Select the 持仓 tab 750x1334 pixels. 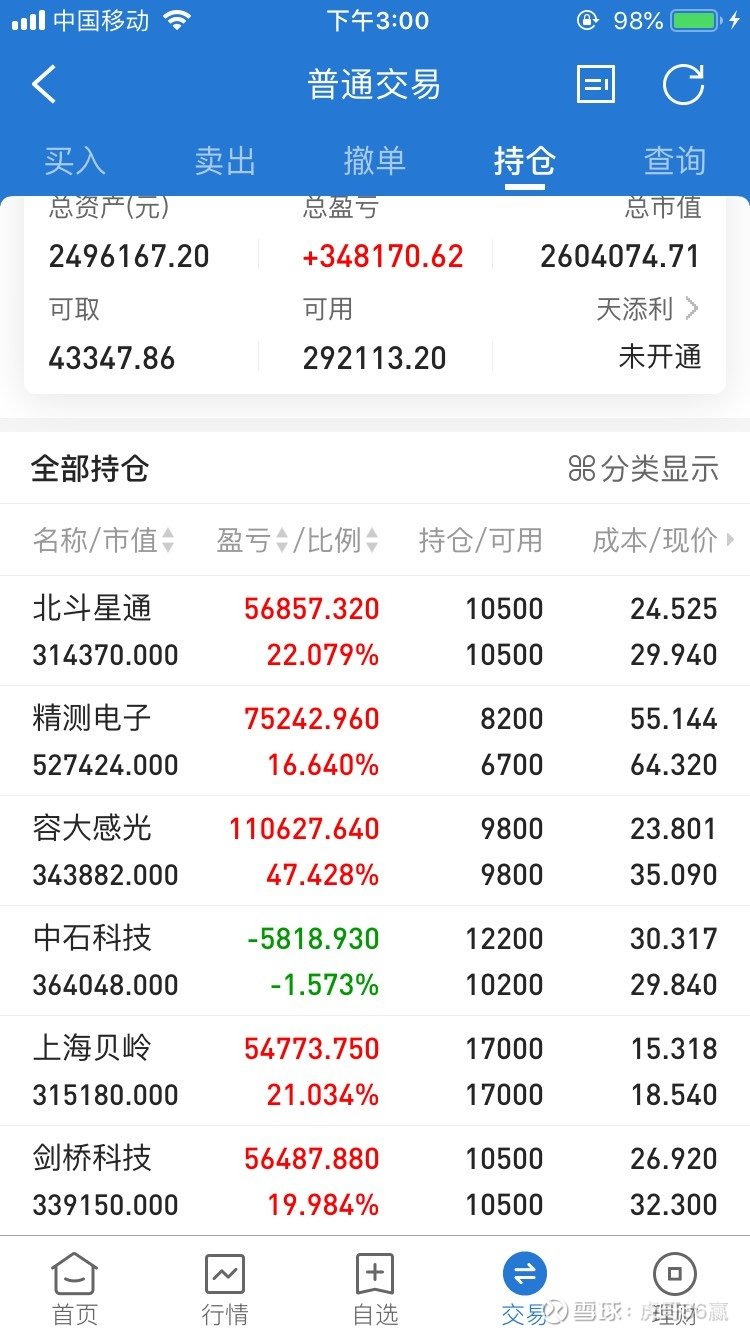(x=525, y=161)
